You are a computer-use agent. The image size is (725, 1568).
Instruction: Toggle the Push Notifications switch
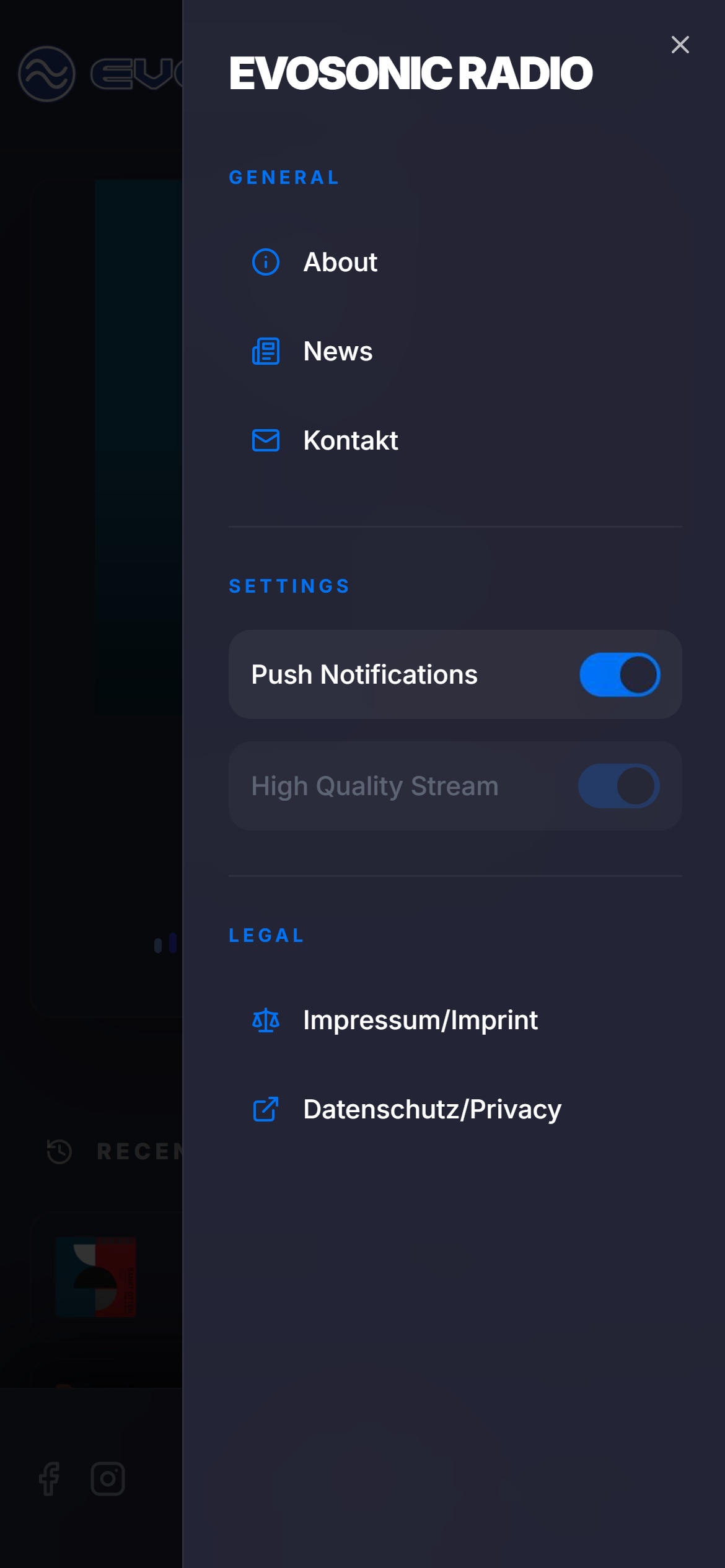click(x=619, y=674)
